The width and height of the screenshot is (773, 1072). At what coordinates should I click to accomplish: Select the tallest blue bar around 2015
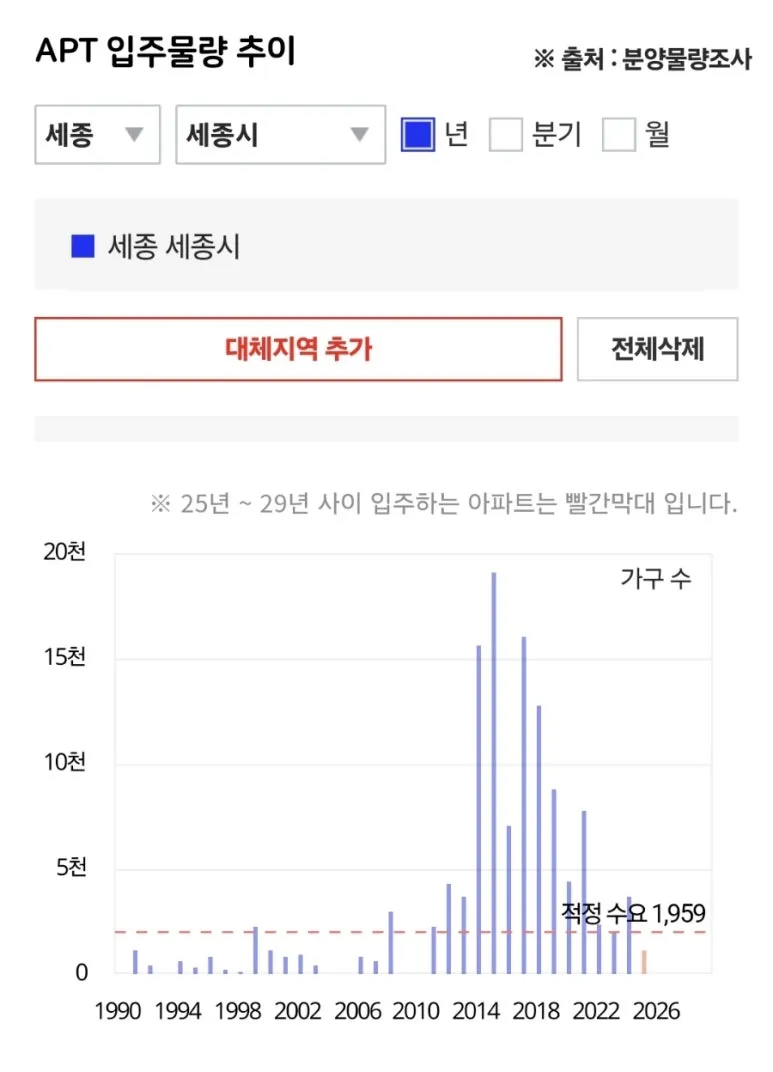pyautogui.click(x=493, y=770)
